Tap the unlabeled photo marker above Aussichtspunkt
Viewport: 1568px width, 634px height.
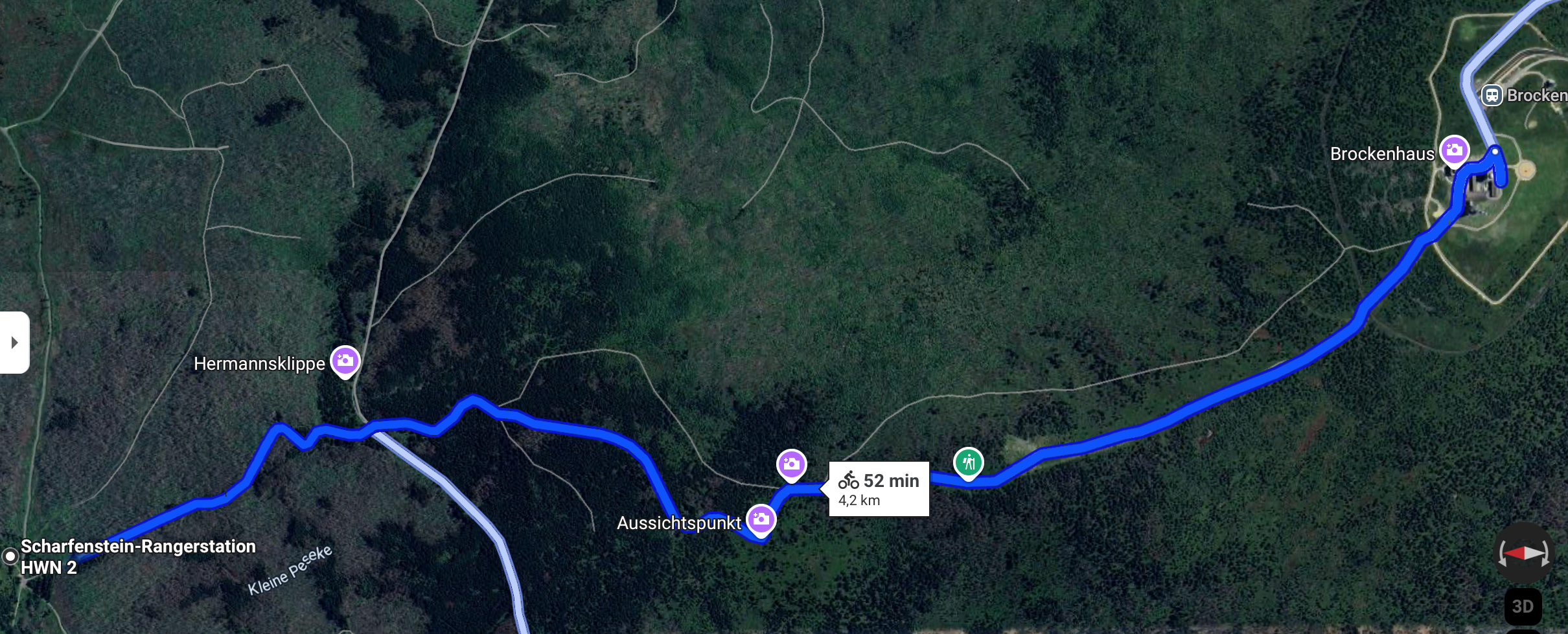[791, 464]
